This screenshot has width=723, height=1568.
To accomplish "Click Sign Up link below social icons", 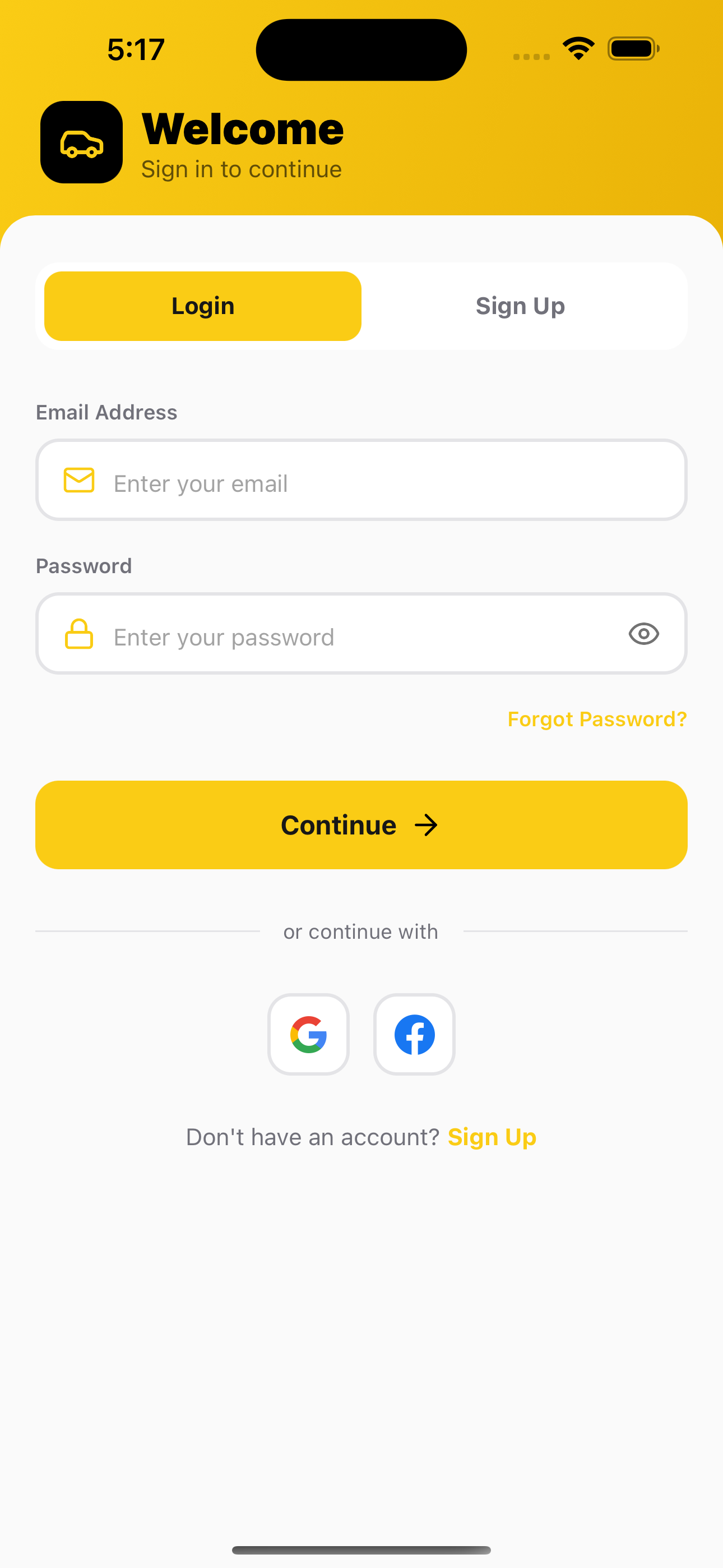I will [492, 1137].
